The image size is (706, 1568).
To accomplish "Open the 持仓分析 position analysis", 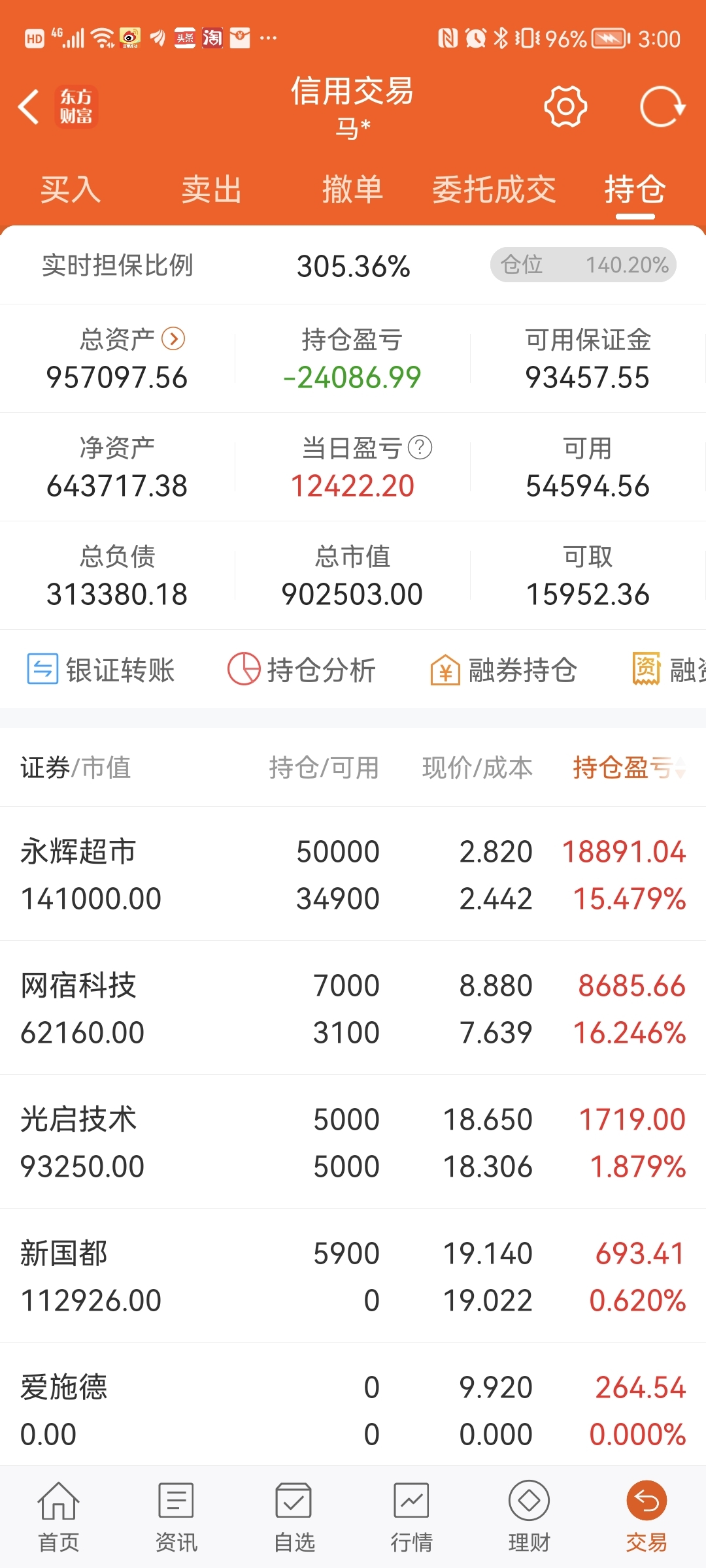I will click(303, 670).
